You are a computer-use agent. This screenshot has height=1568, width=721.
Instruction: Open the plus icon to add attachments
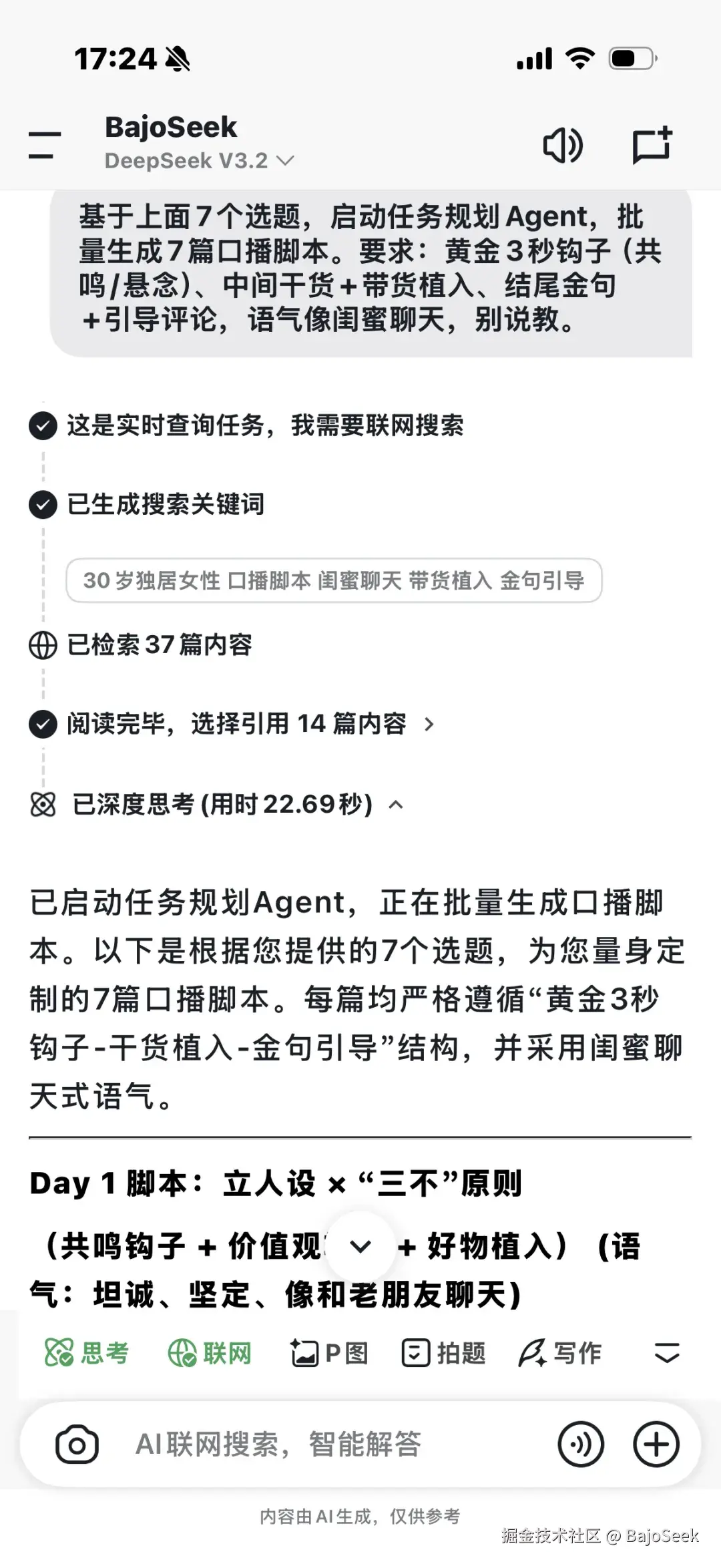click(x=656, y=1442)
